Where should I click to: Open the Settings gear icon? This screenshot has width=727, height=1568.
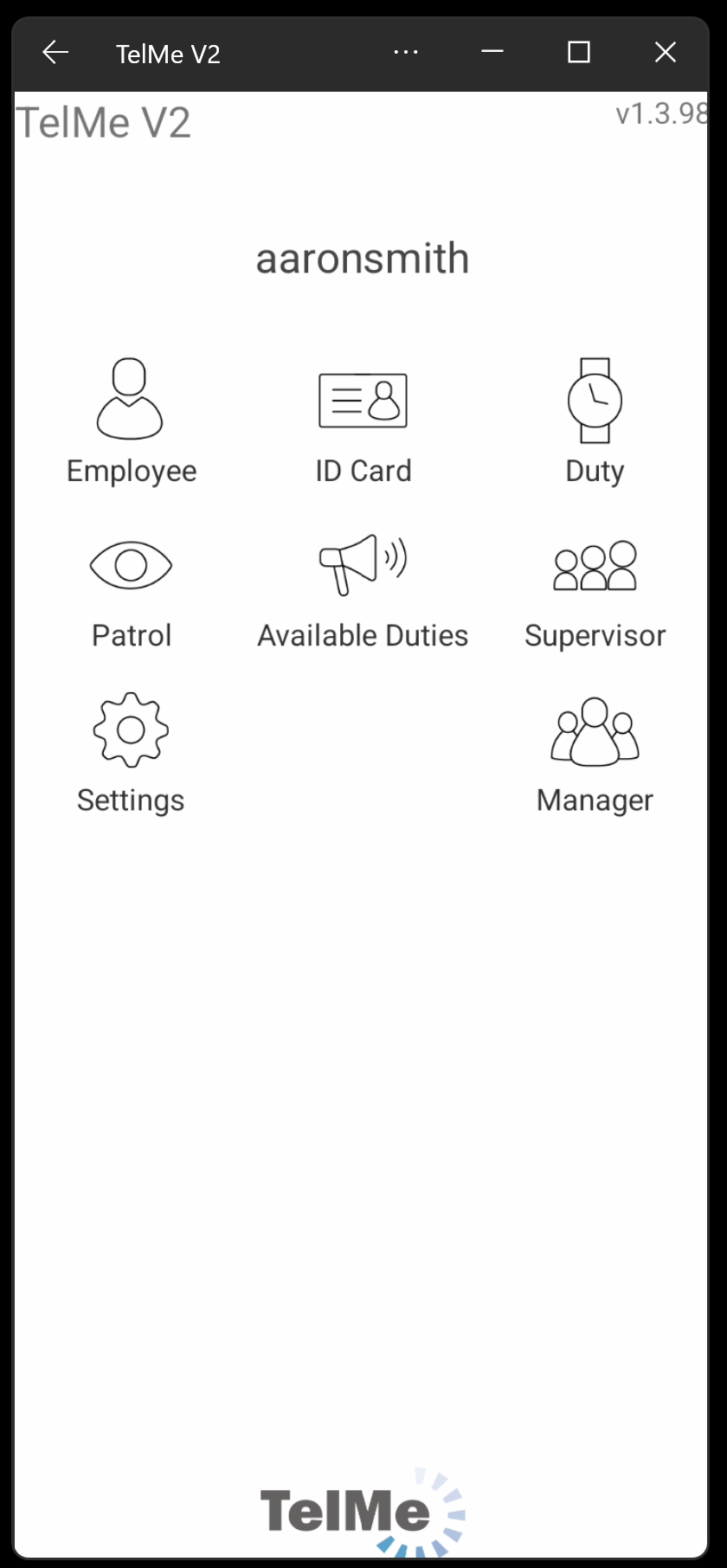point(131,729)
